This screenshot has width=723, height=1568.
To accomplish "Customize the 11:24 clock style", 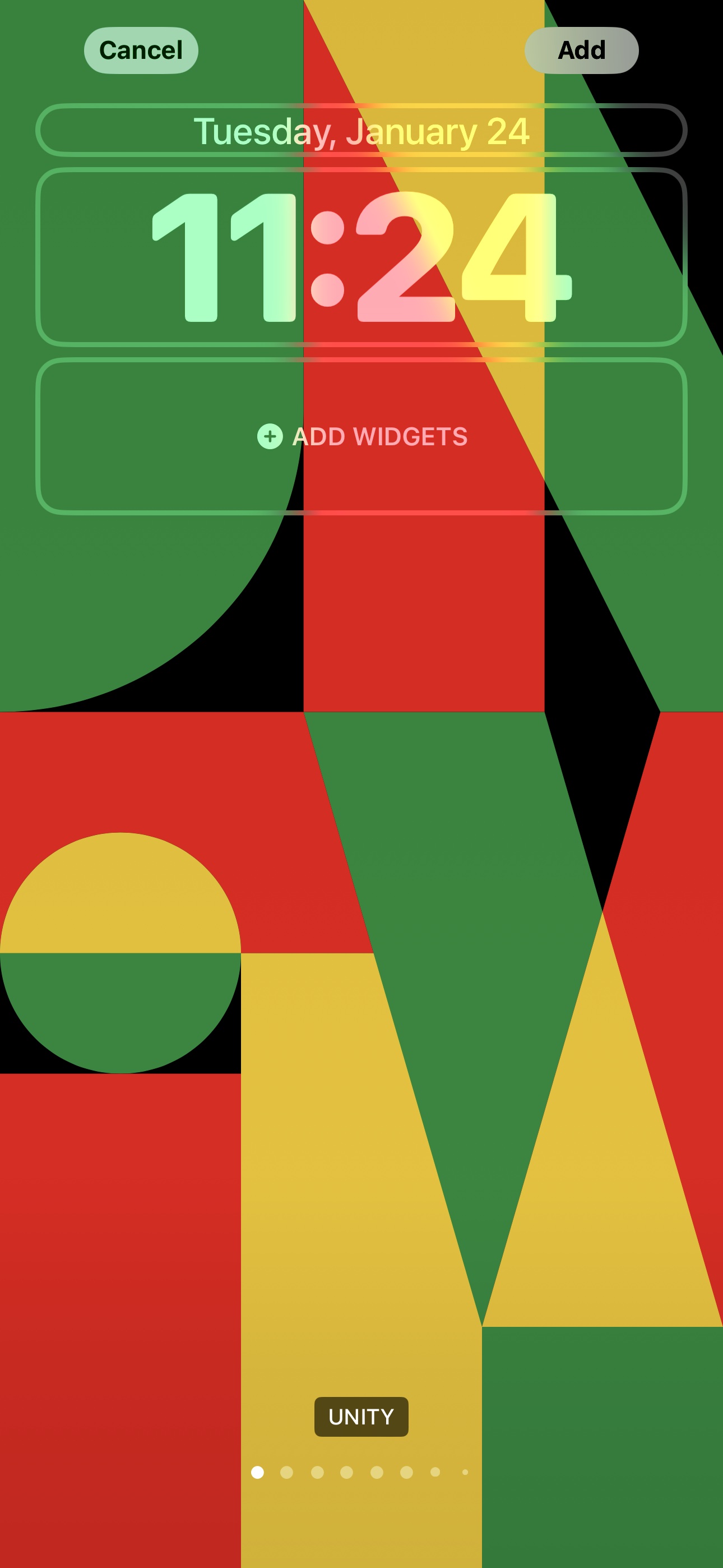I will click(361, 257).
